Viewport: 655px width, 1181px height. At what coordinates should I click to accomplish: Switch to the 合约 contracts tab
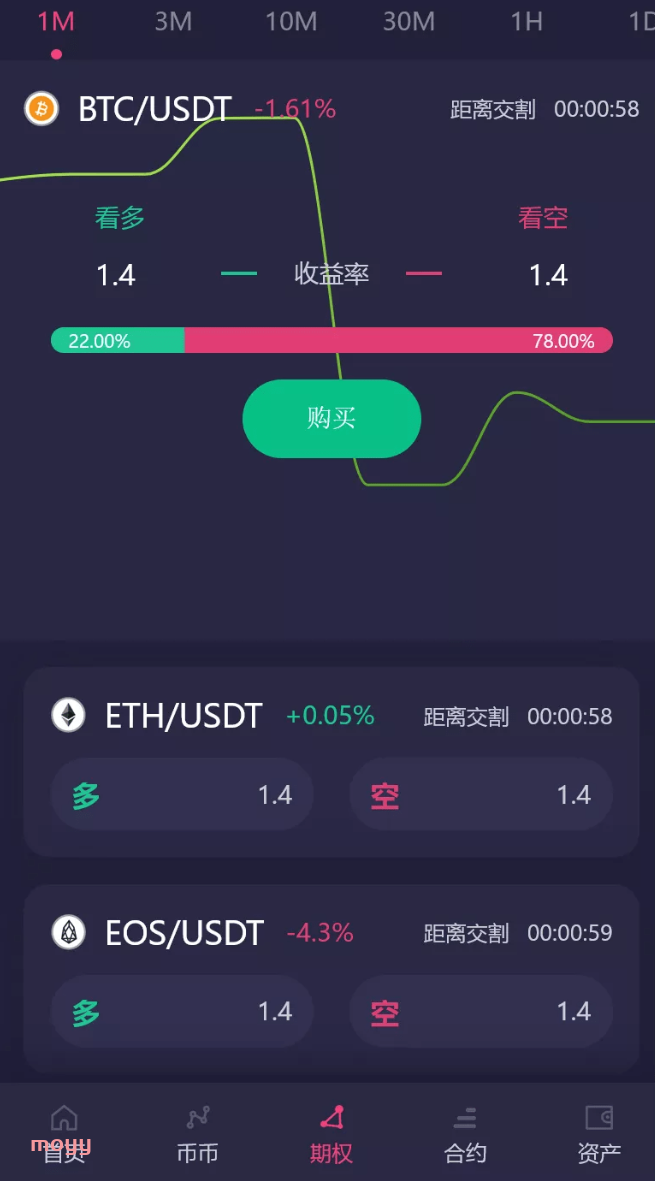pyautogui.click(x=465, y=1134)
